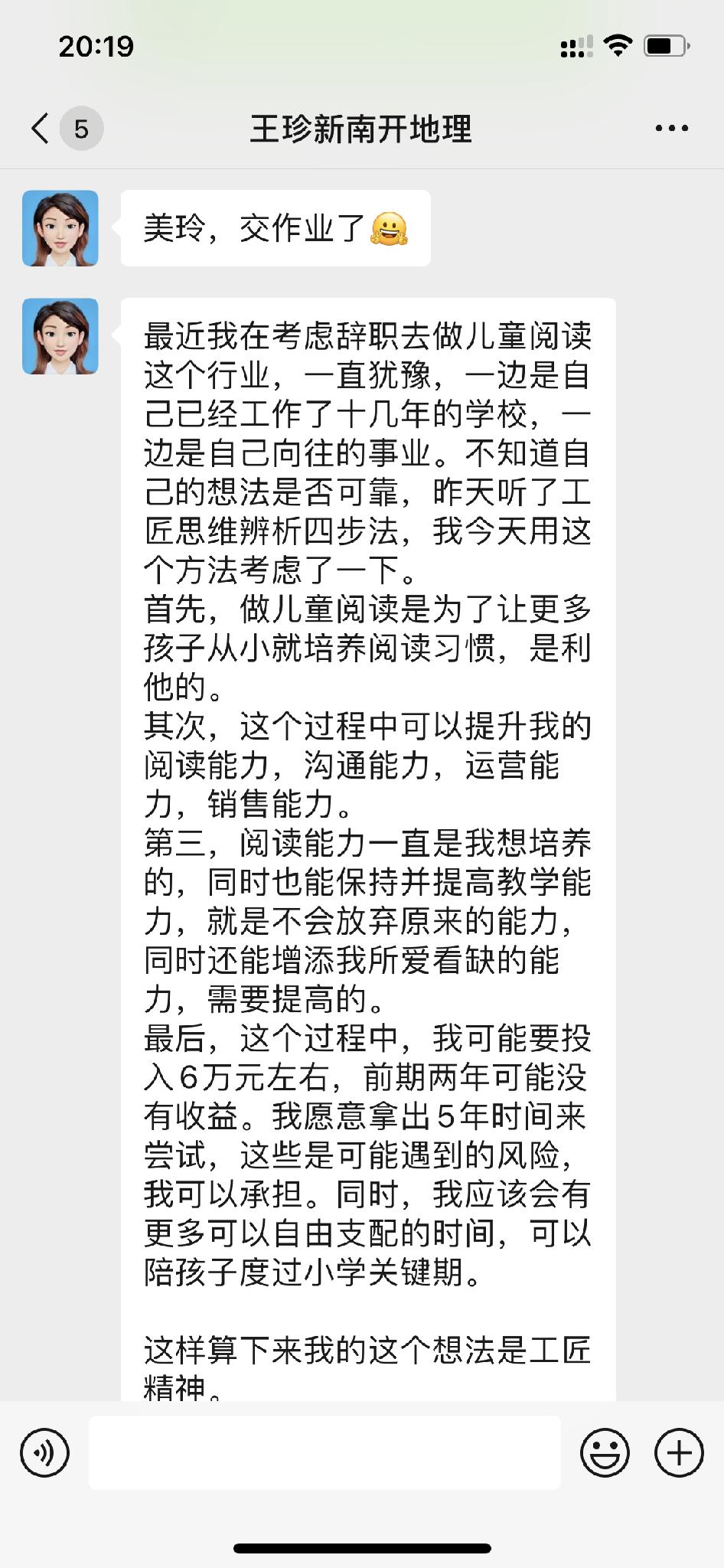Open the chat info overflow menu

click(x=671, y=129)
